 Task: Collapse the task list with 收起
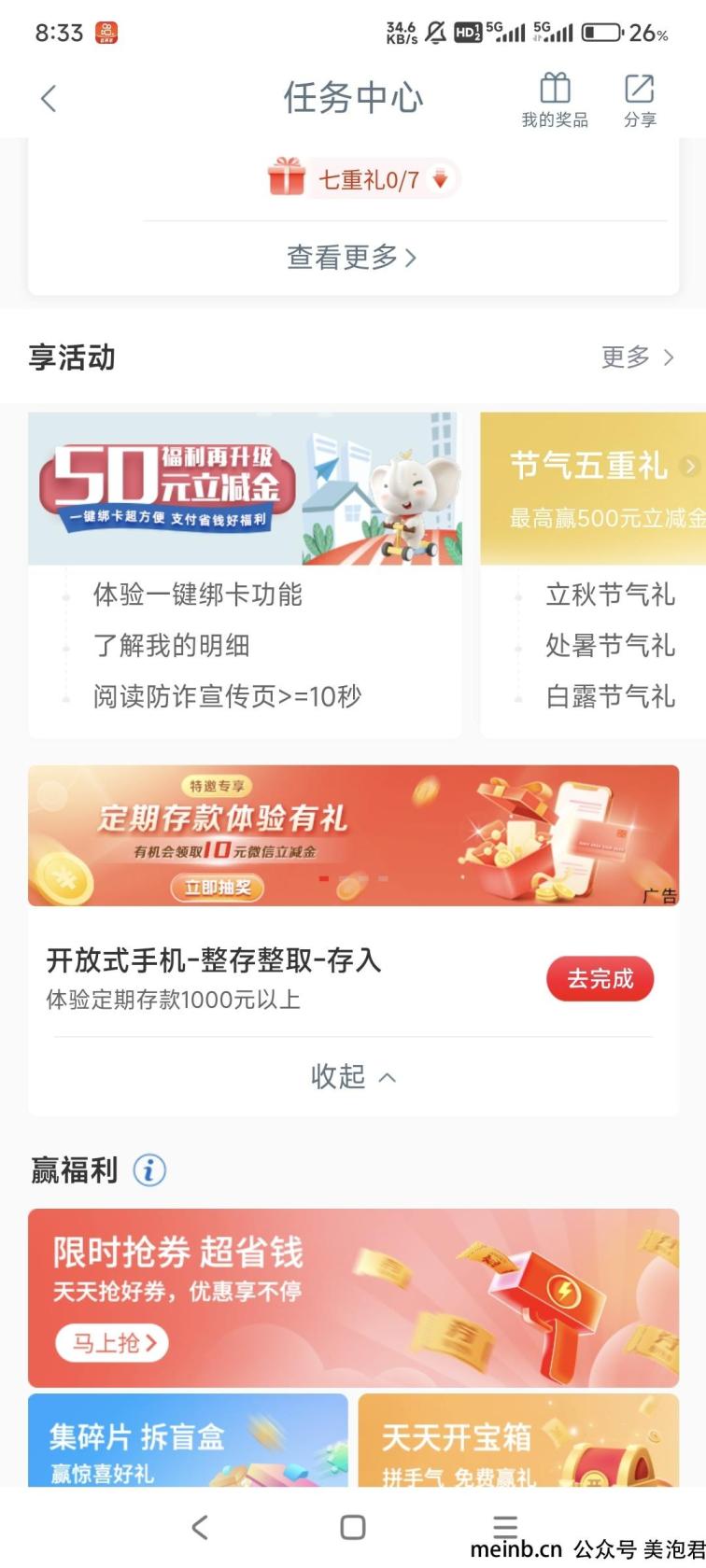353,1076
